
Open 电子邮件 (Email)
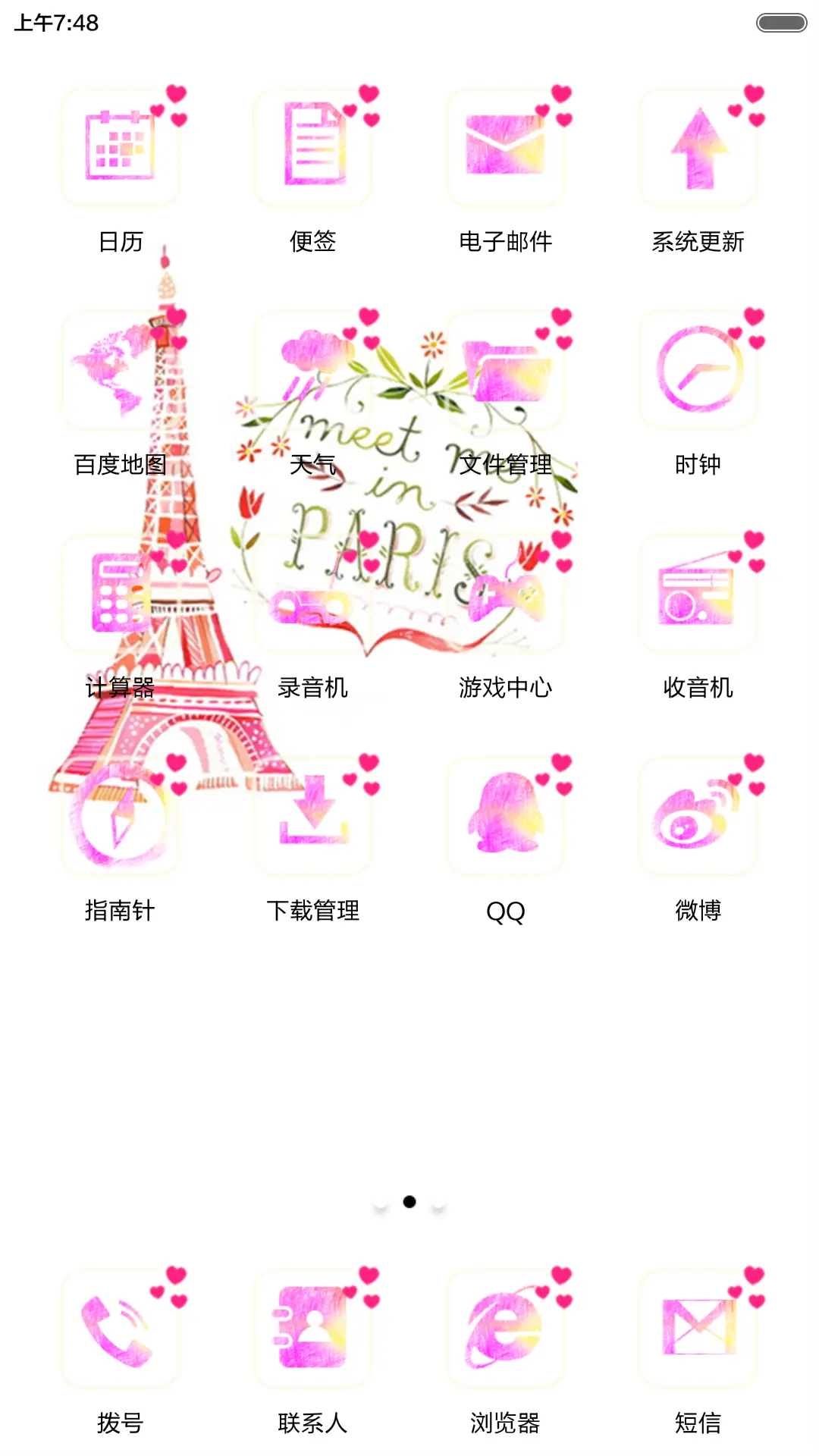coord(507,148)
